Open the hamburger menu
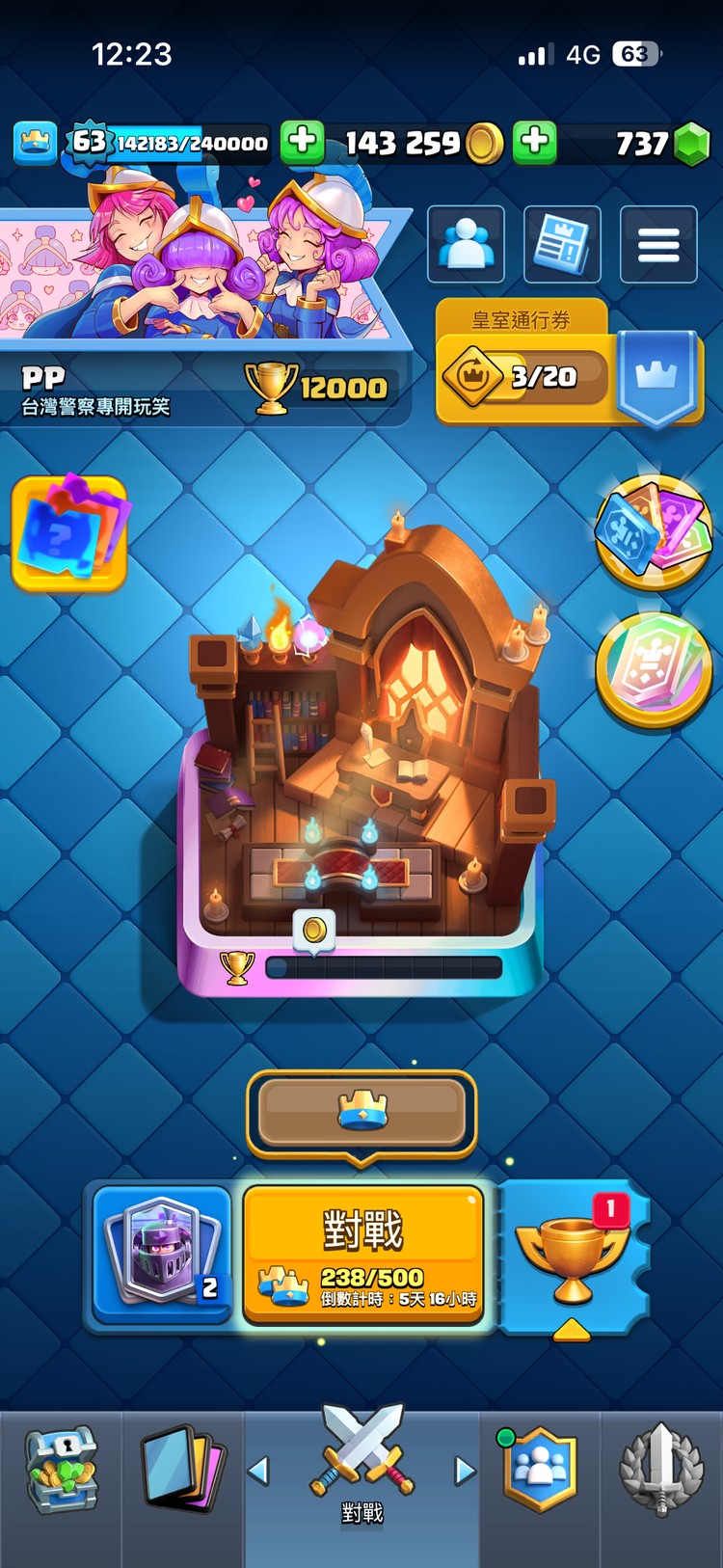This screenshot has height=1568, width=723. [658, 245]
